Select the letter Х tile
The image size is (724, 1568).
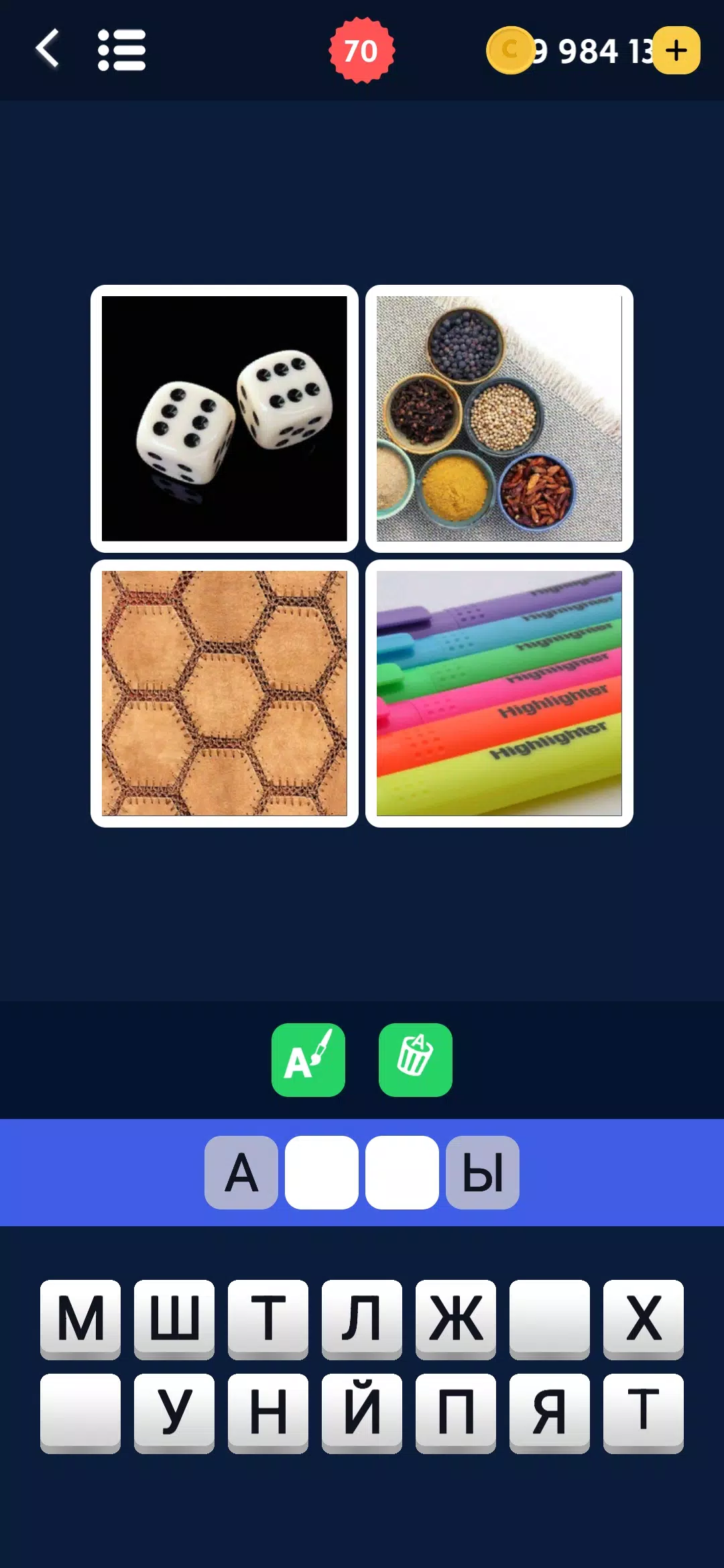(644, 1319)
